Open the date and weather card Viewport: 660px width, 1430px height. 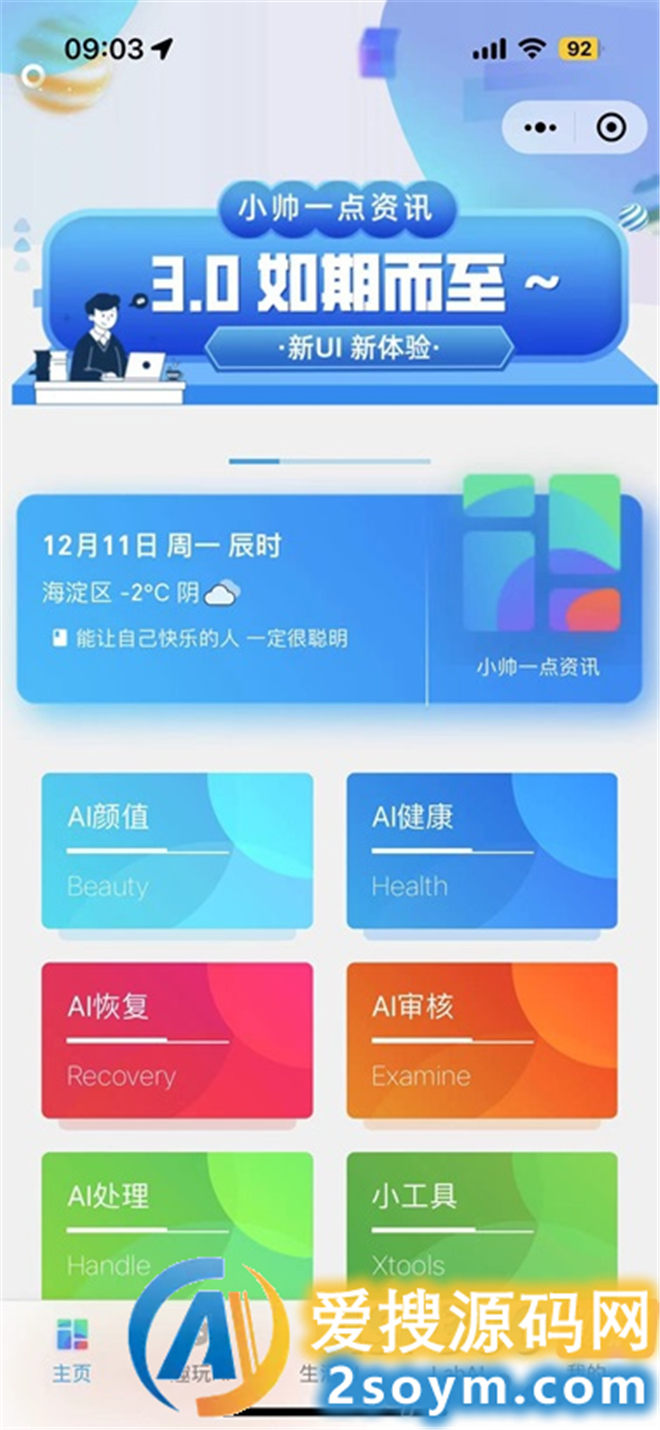[222, 598]
